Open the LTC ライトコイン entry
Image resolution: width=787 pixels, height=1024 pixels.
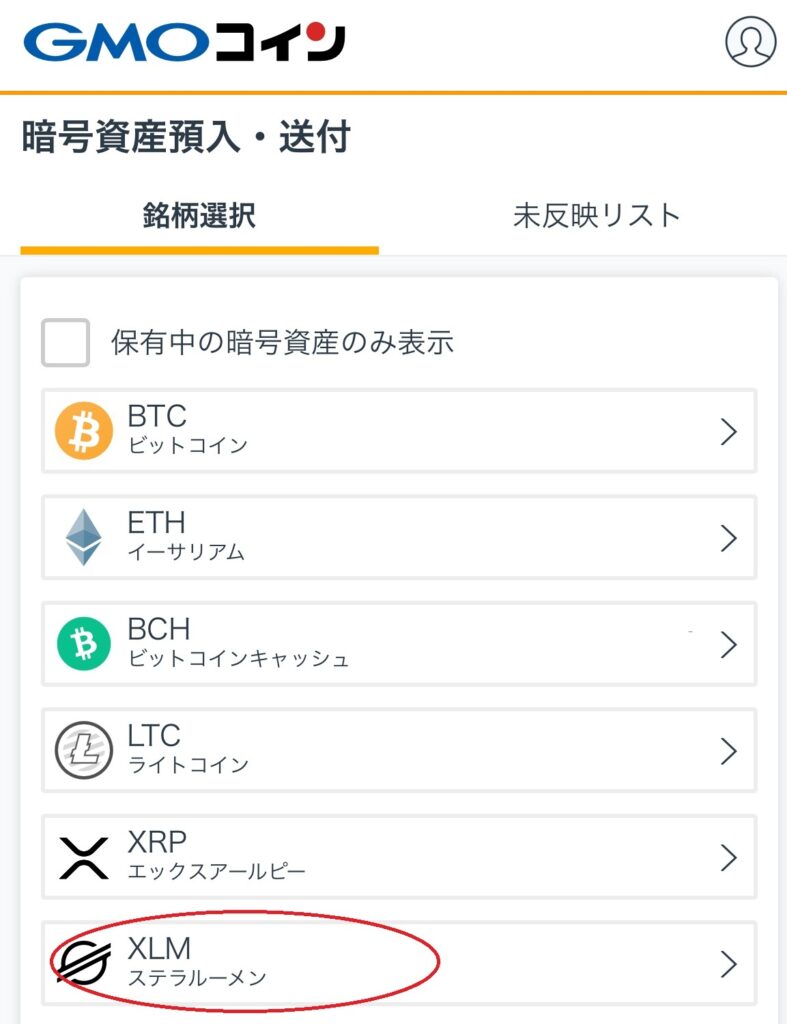click(399, 751)
